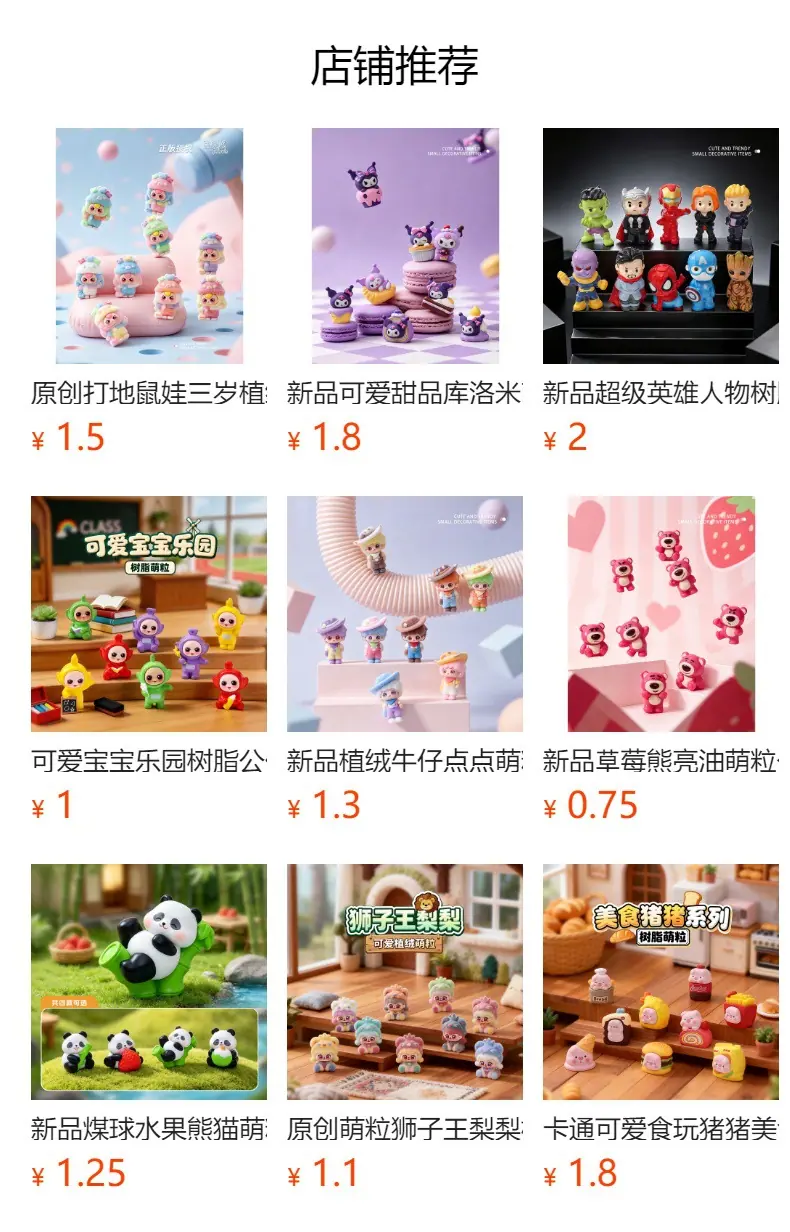Image resolution: width=790 pixels, height=1232 pixels.
Task: Open the 原创打地鼠娃三岁 product card
Action: pyautogui.click(x=149, y=291)
